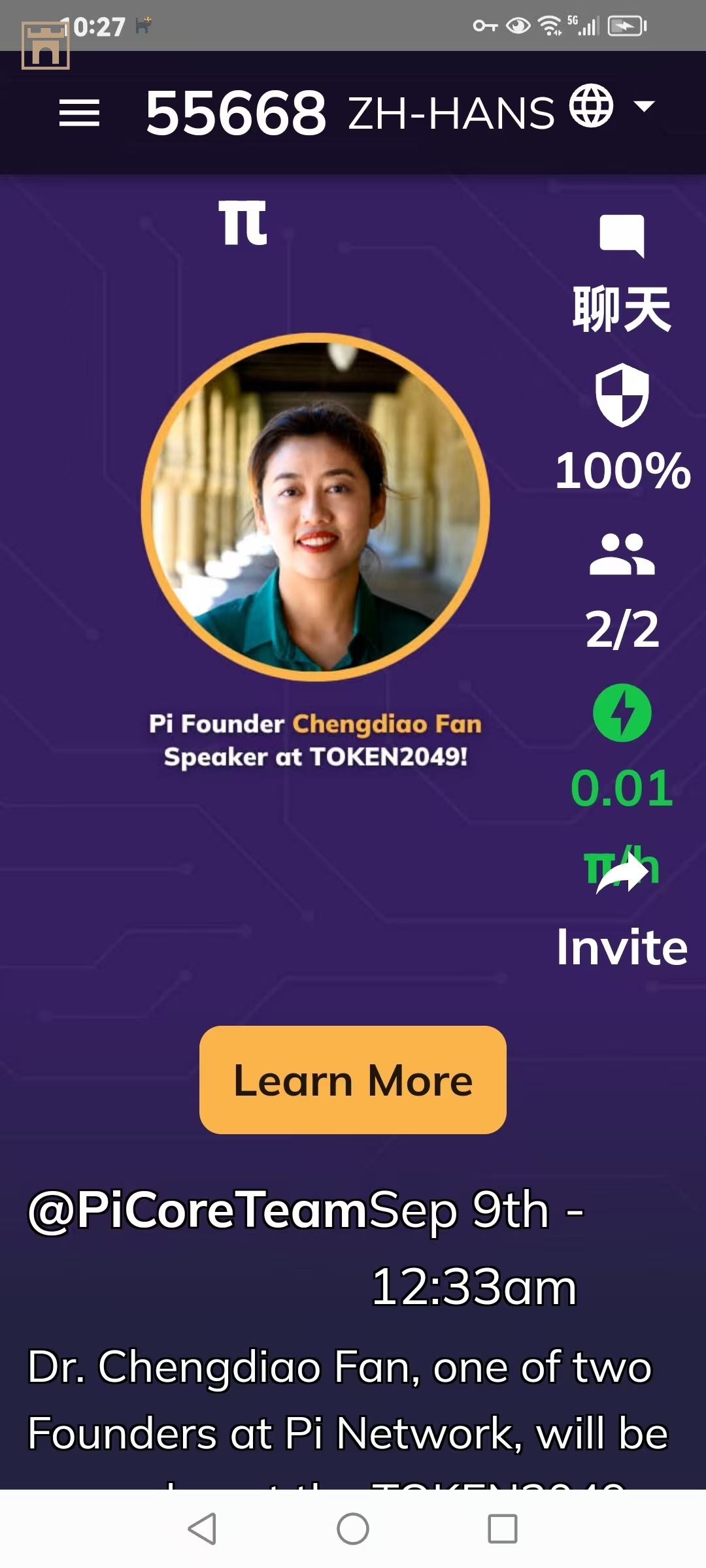706x1568 pixels.
Task: Tap the green lightning mining button
Action: (622, 713)
